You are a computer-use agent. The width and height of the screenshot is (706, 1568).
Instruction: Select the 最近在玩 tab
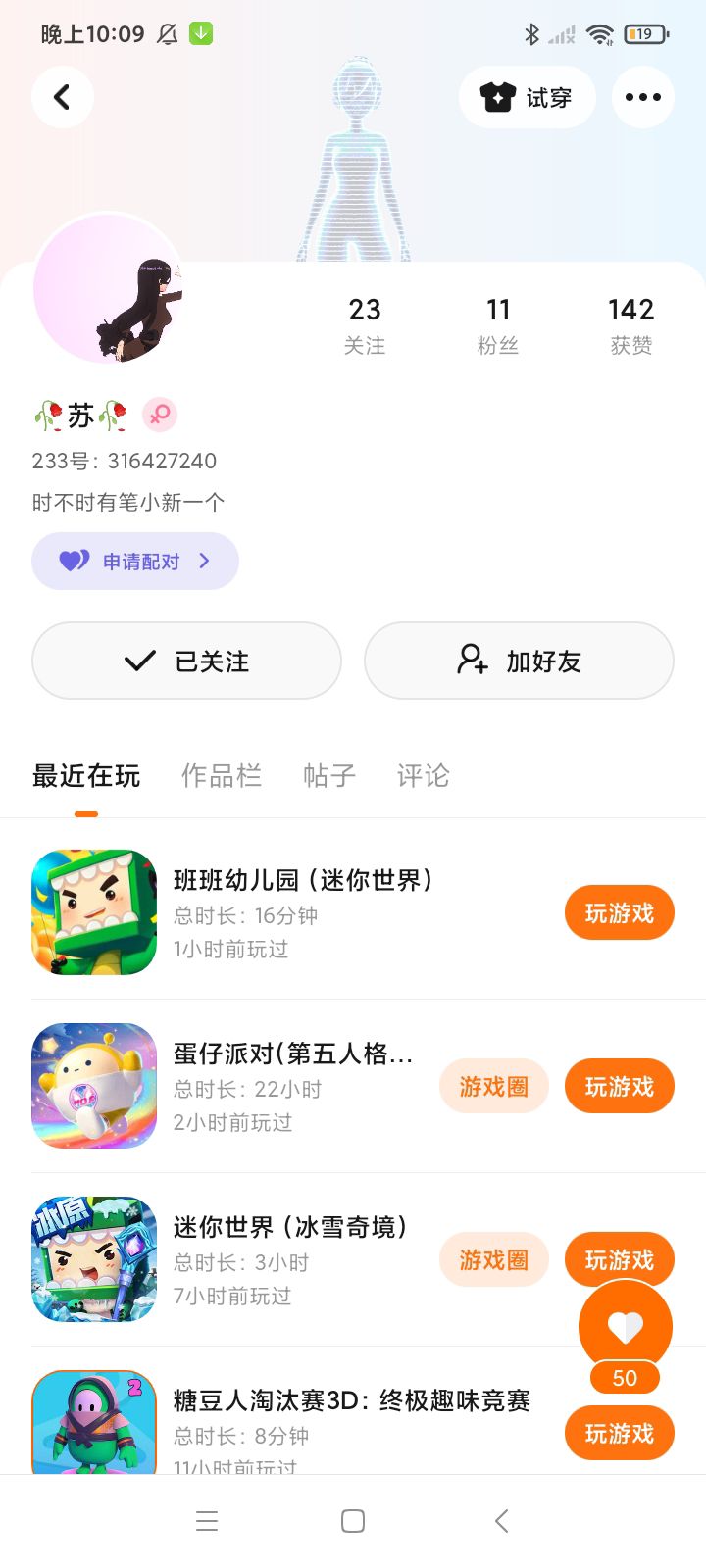coord(86,776)
